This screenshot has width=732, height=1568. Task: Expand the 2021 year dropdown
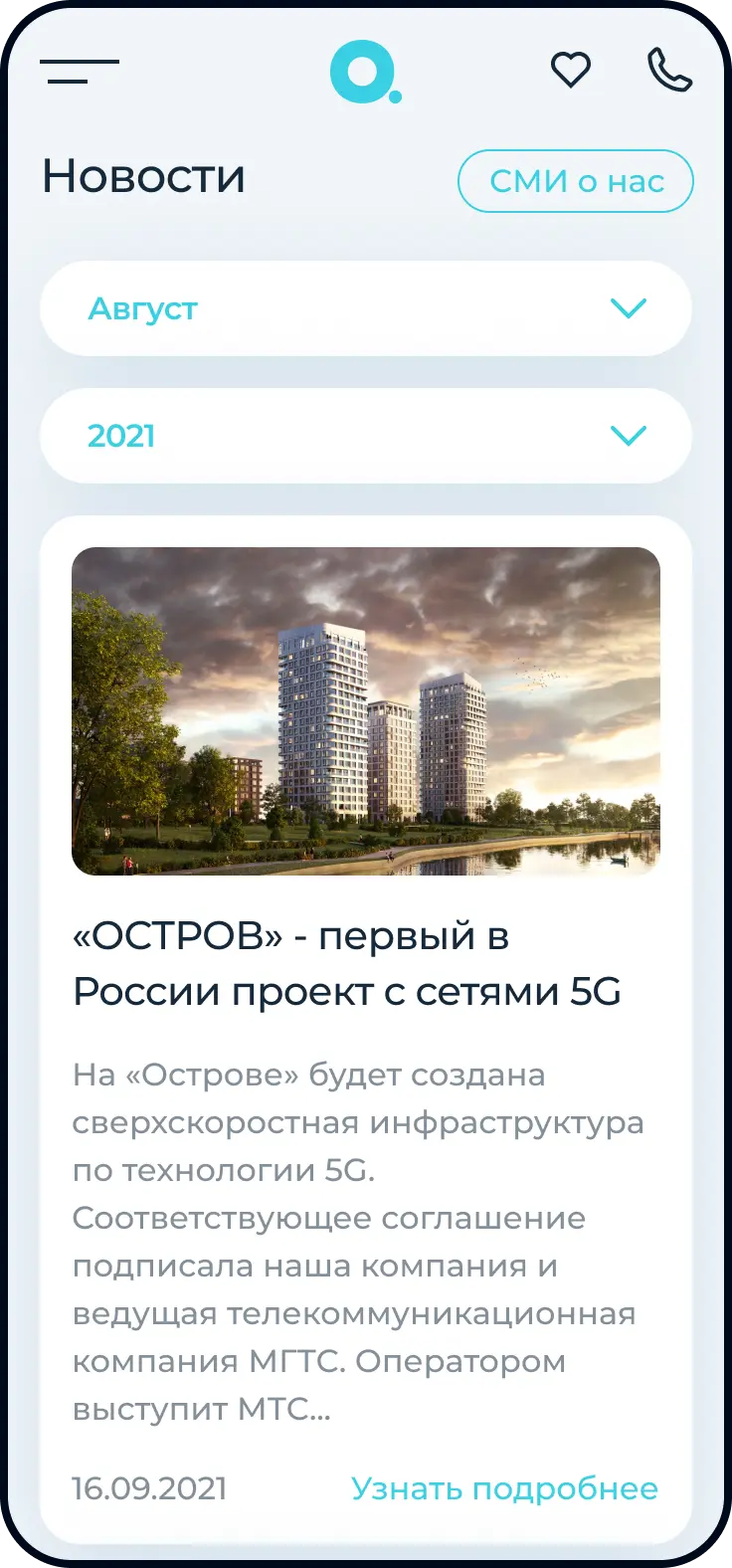click(365, 436)
